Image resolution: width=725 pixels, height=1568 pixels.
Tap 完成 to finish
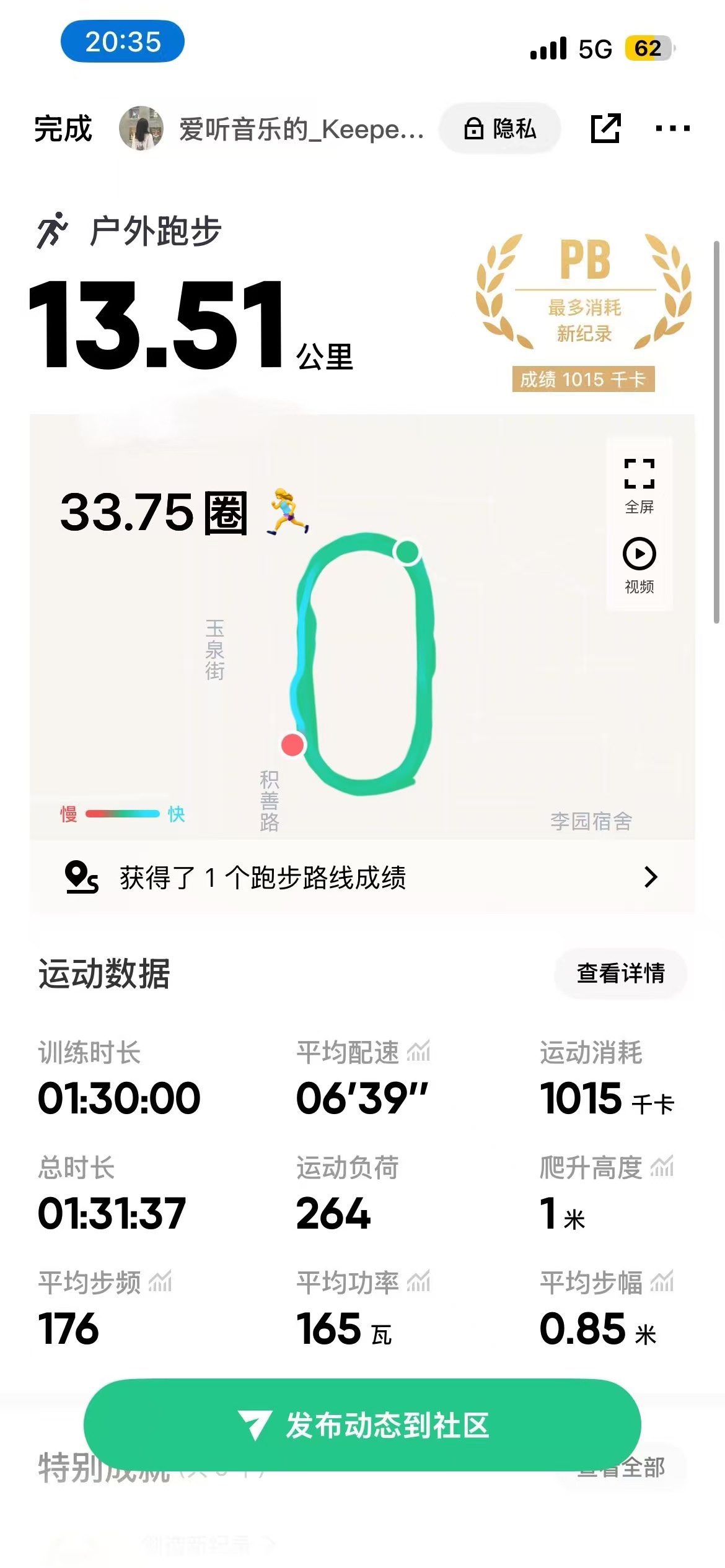63,129
